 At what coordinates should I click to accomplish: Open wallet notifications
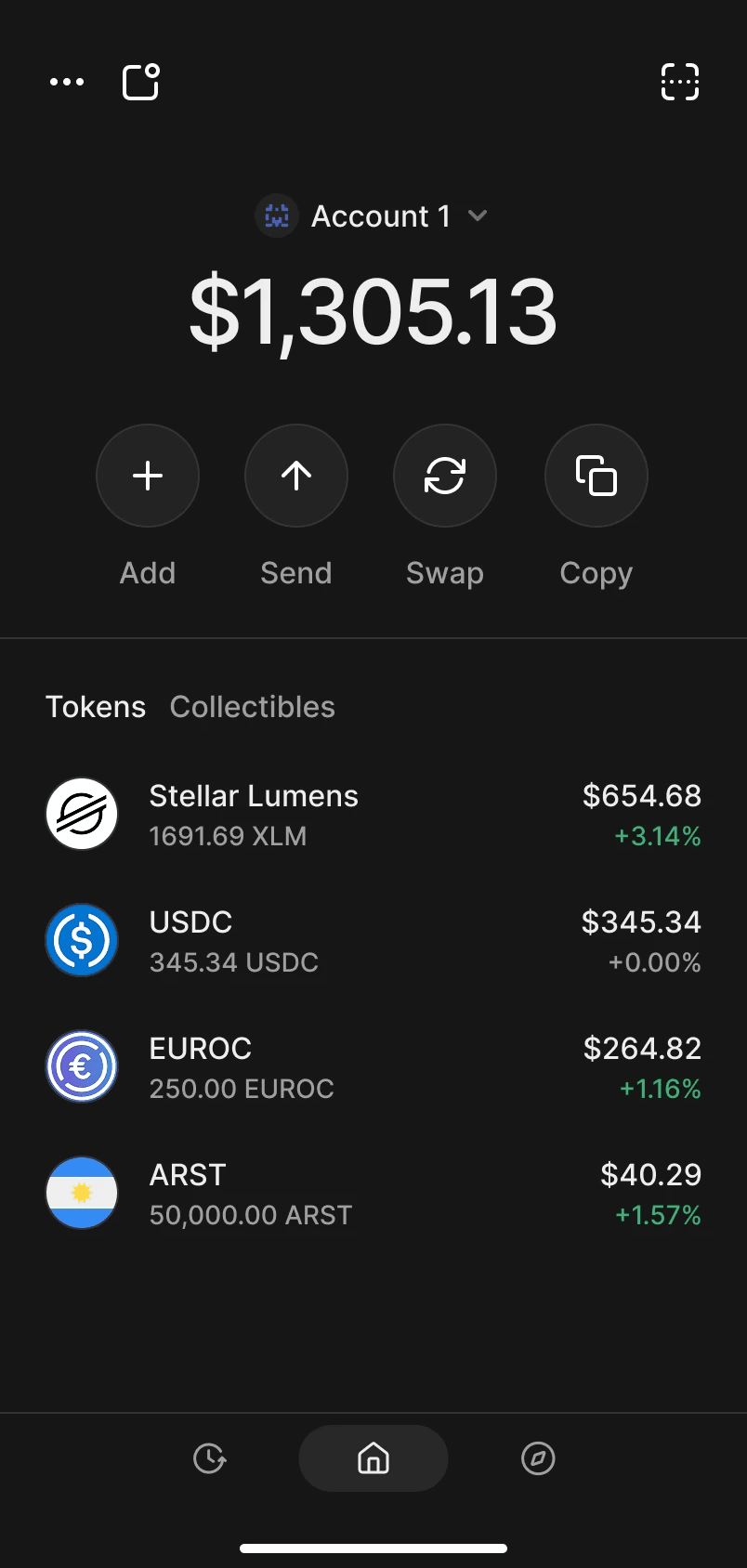pos(139,82)
